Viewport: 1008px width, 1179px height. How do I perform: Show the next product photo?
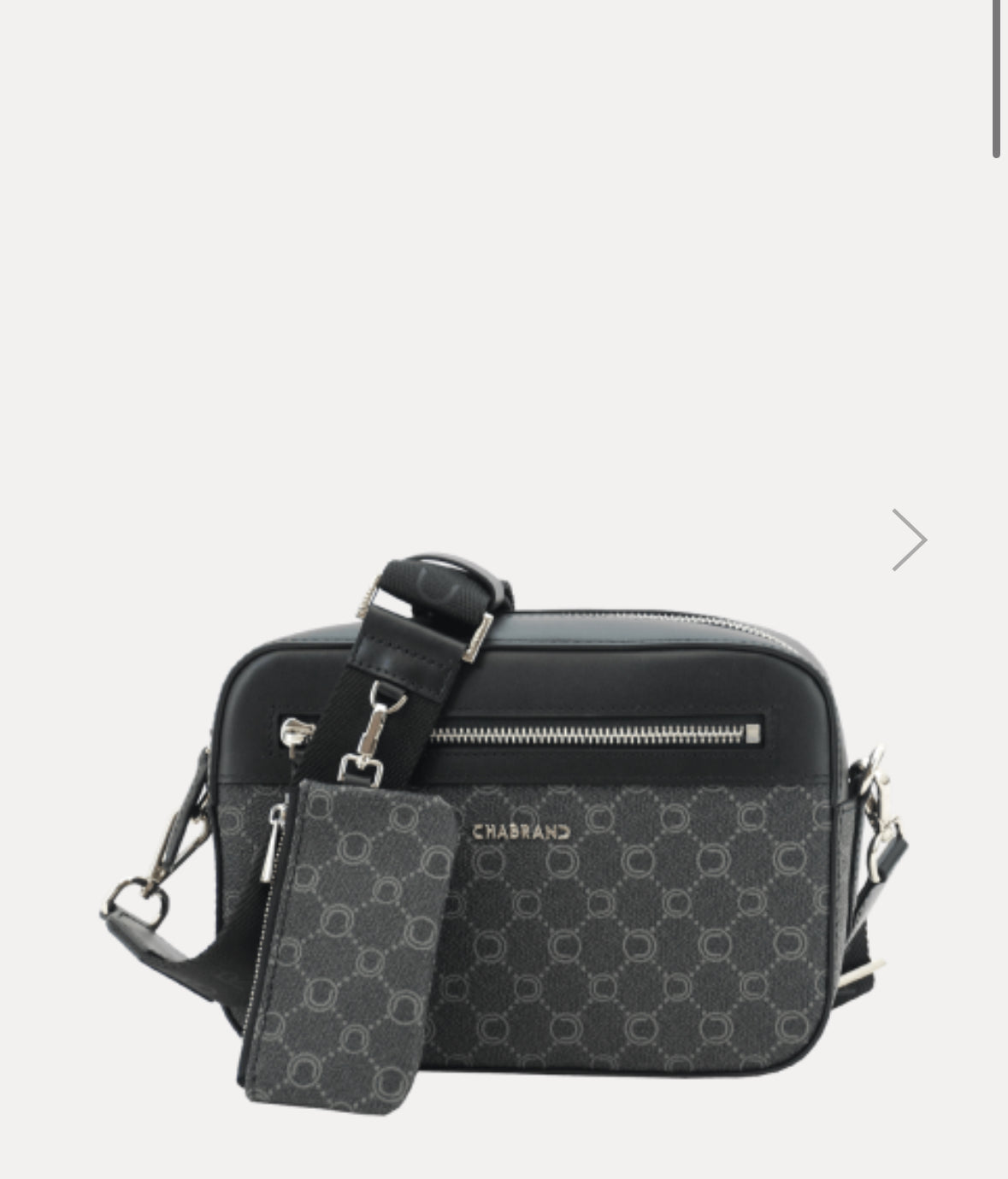pyautogui.click(x=909, y=539)
